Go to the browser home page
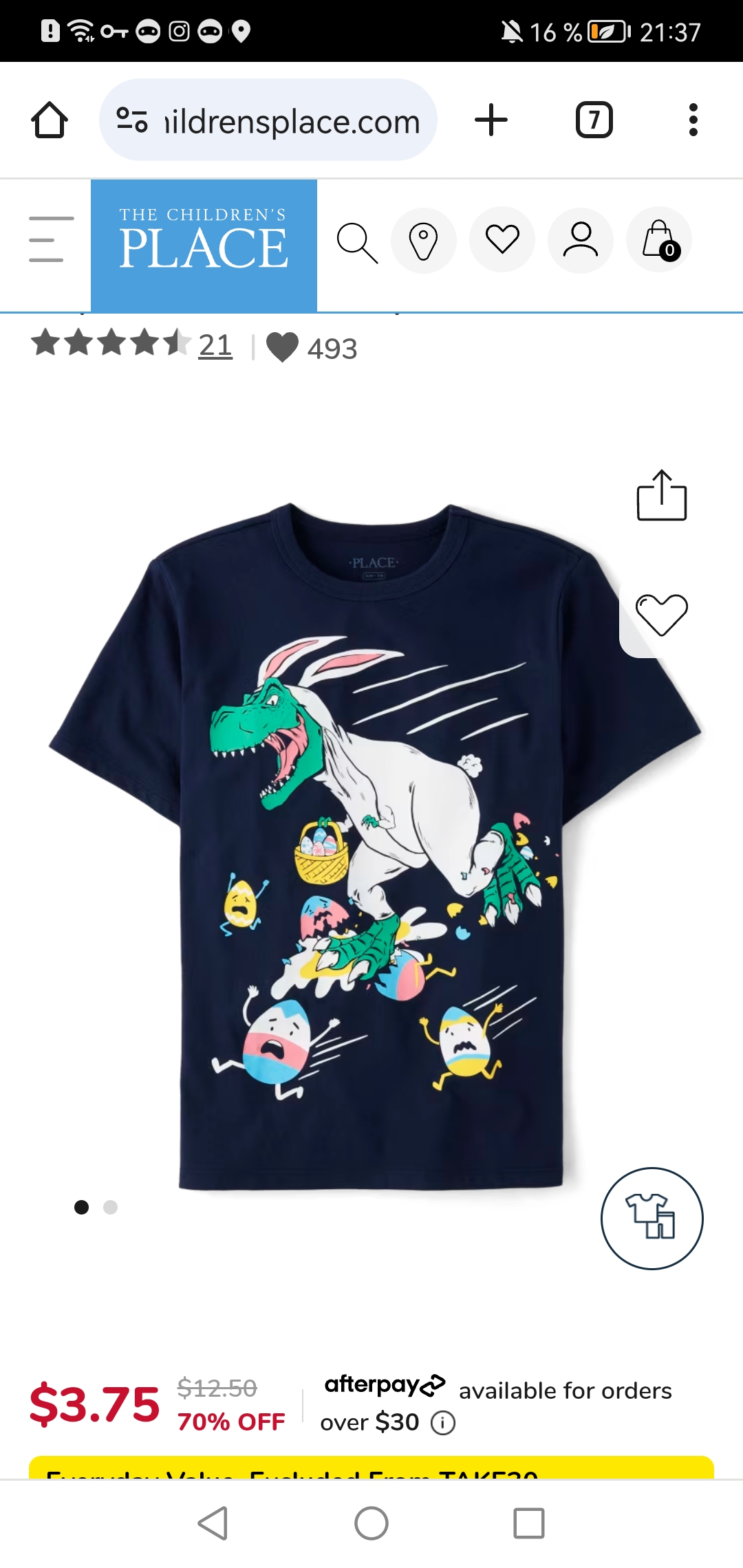Screen dimensions: 743x1568 click(x=50, y=120)
